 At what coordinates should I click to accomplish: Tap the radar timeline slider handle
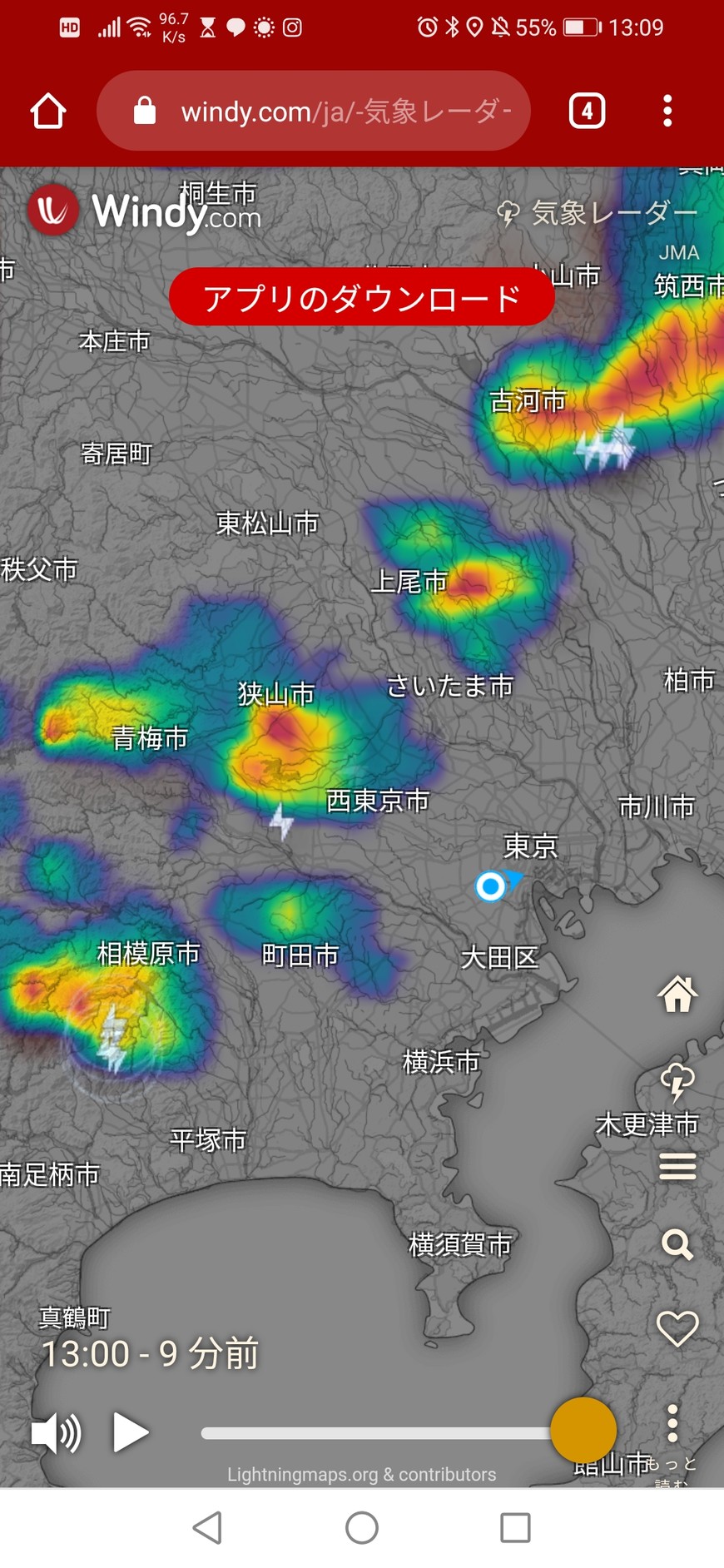(x=583, y=1430)
